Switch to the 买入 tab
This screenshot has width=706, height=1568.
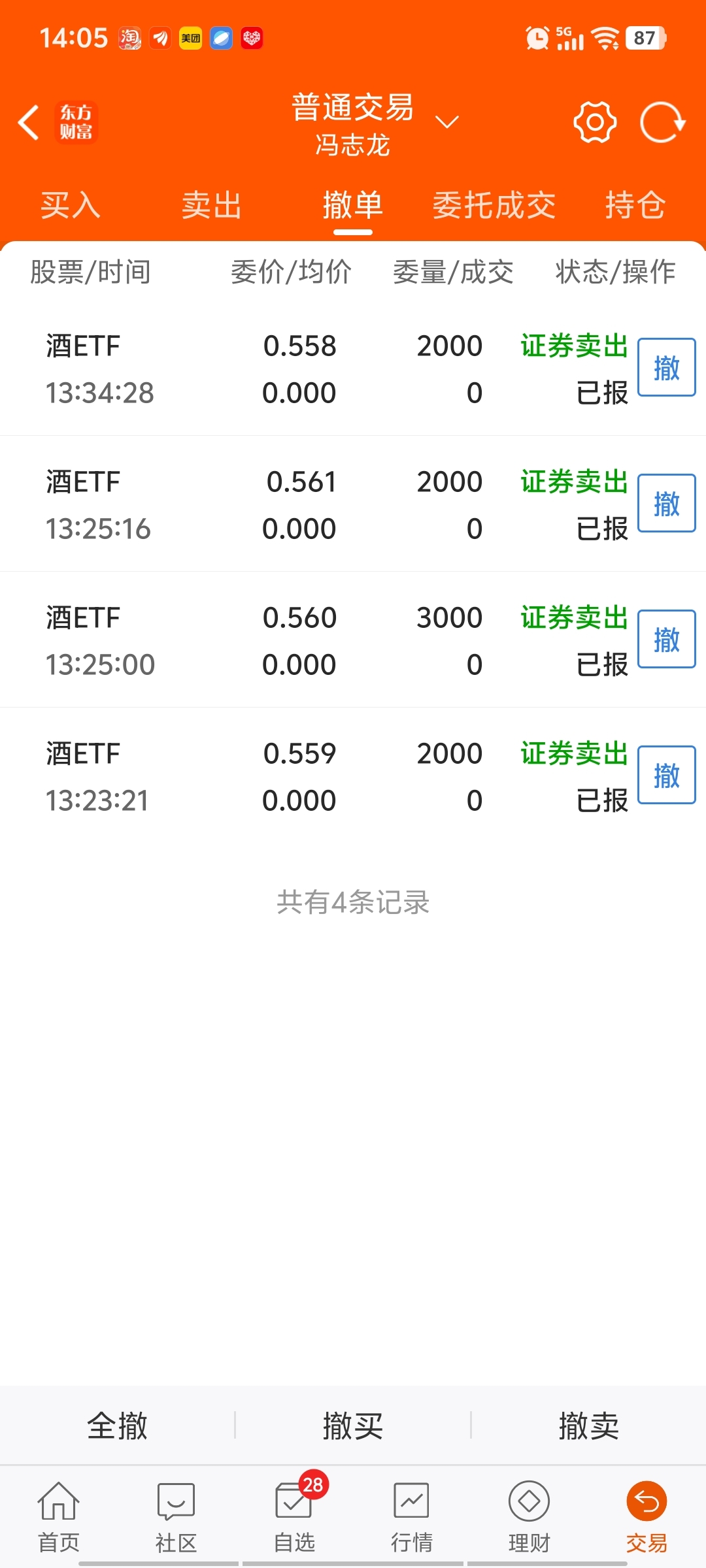(x=70, y=205)
